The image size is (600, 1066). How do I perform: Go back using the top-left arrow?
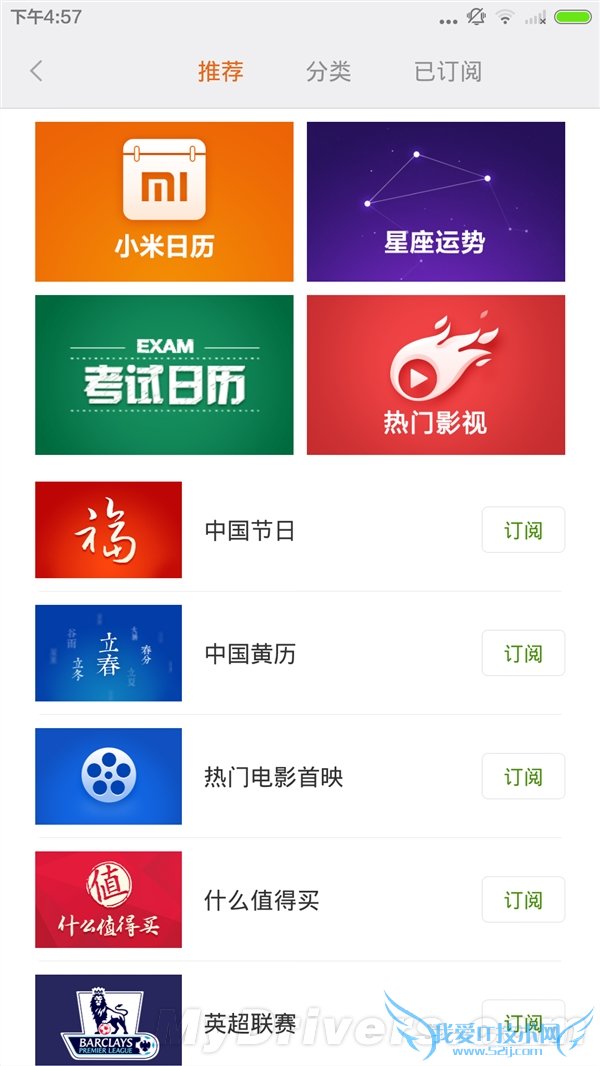pyautogui.click(x=37, y=71)
